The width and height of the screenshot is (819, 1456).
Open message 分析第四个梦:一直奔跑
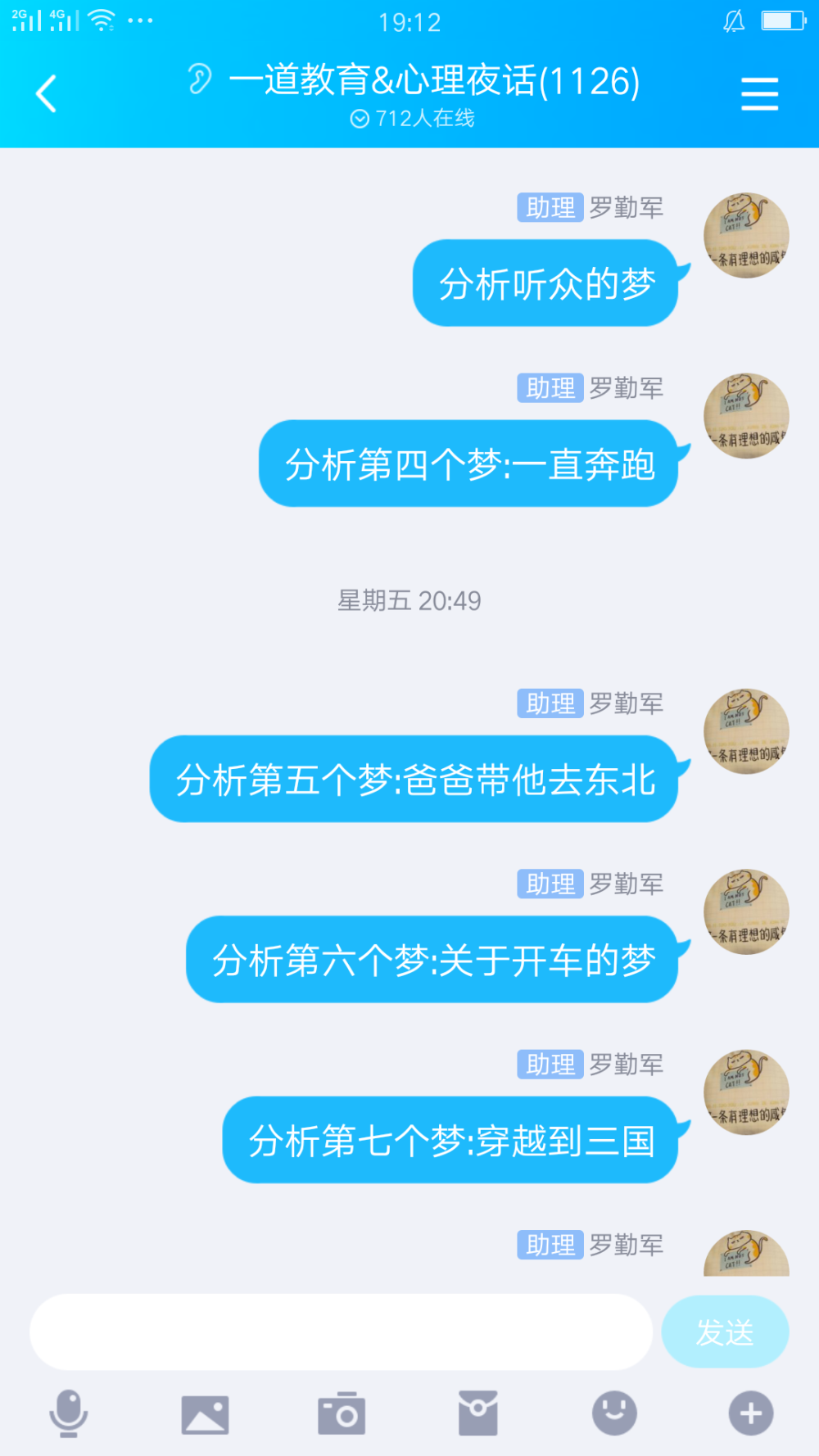468,463
